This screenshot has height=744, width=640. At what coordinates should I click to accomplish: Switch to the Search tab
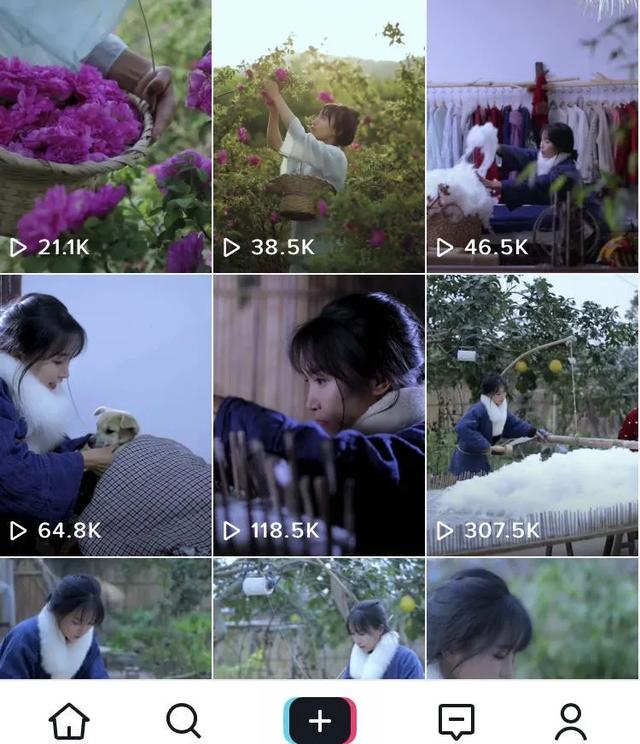click(x=183, y=720)
